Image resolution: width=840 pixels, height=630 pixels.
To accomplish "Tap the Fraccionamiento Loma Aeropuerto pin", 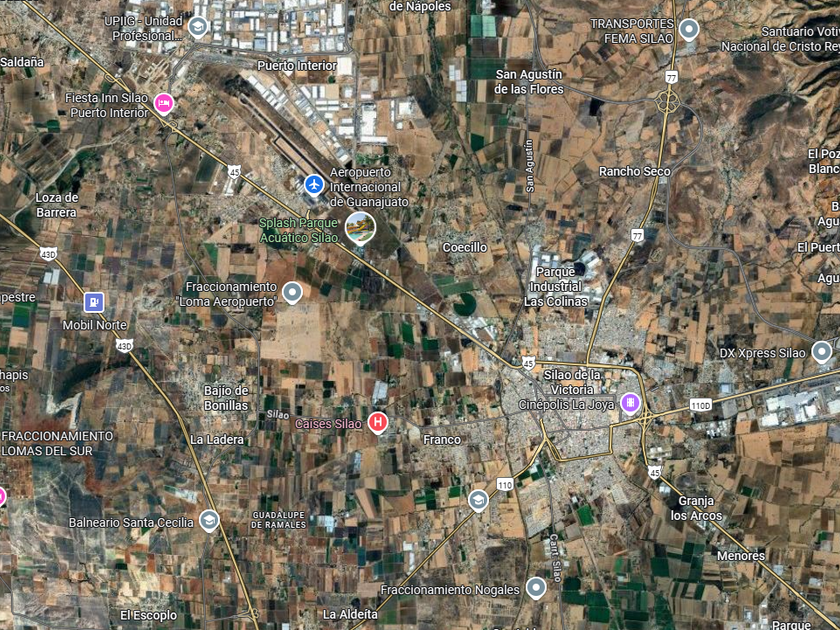I will click(292, 292).
